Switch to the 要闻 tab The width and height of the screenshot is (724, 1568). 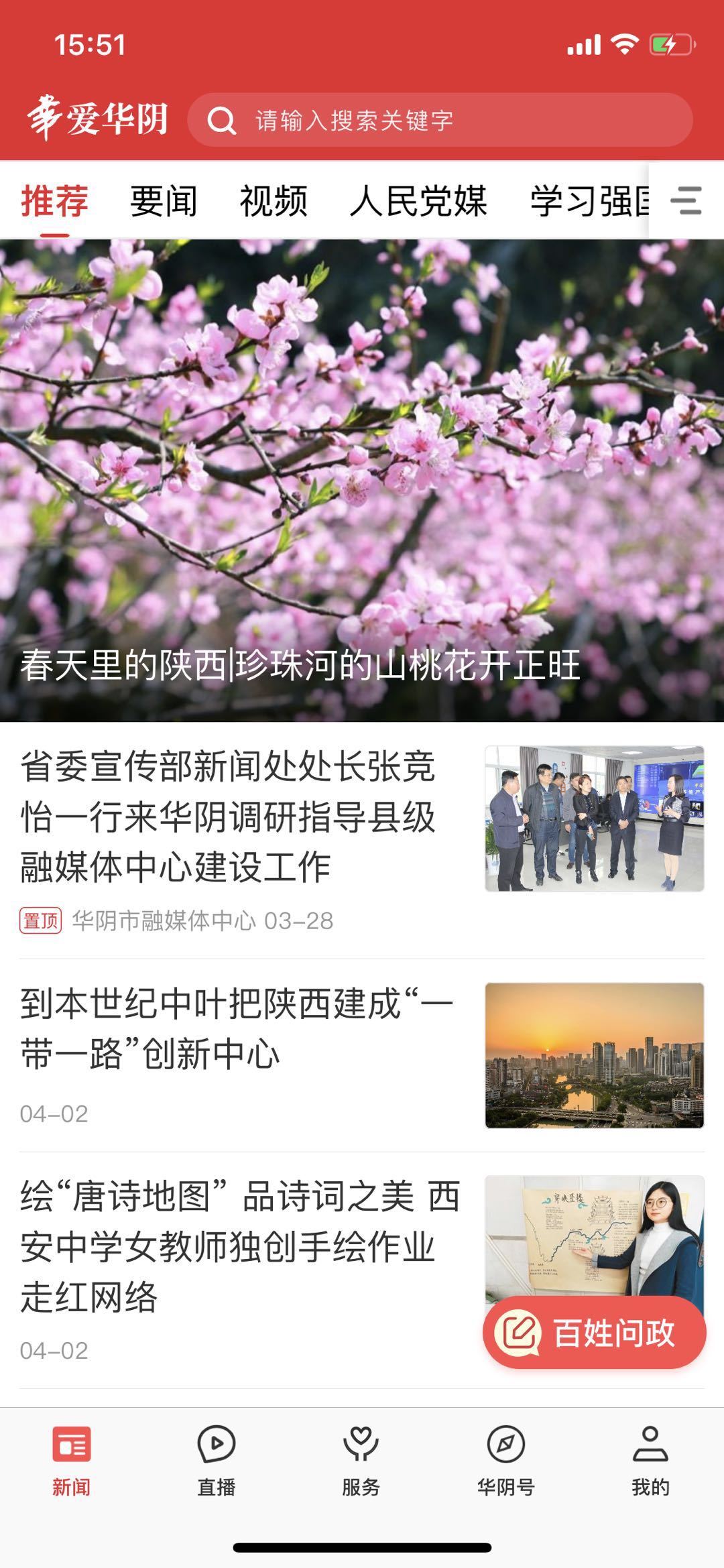click(164, 201)
